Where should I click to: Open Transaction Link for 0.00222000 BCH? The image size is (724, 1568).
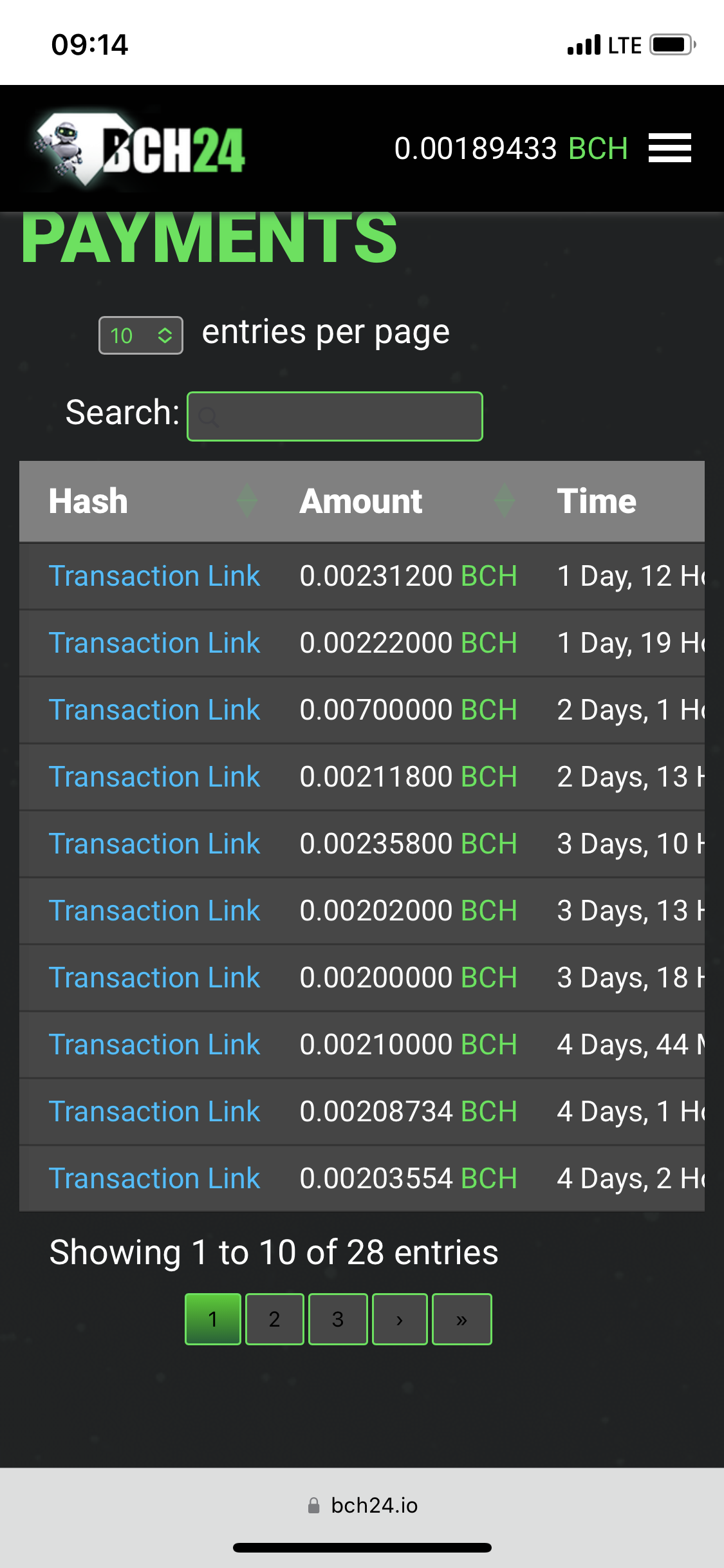click(x=154, y=643)
